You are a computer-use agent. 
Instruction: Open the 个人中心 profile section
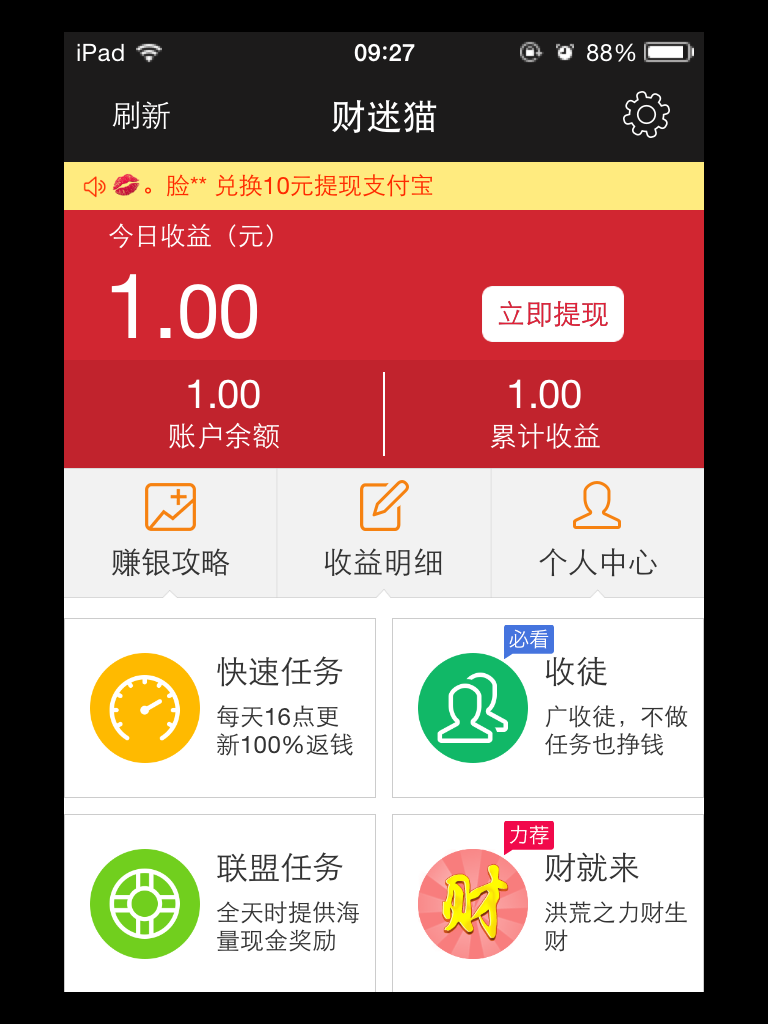coord(597,533)
